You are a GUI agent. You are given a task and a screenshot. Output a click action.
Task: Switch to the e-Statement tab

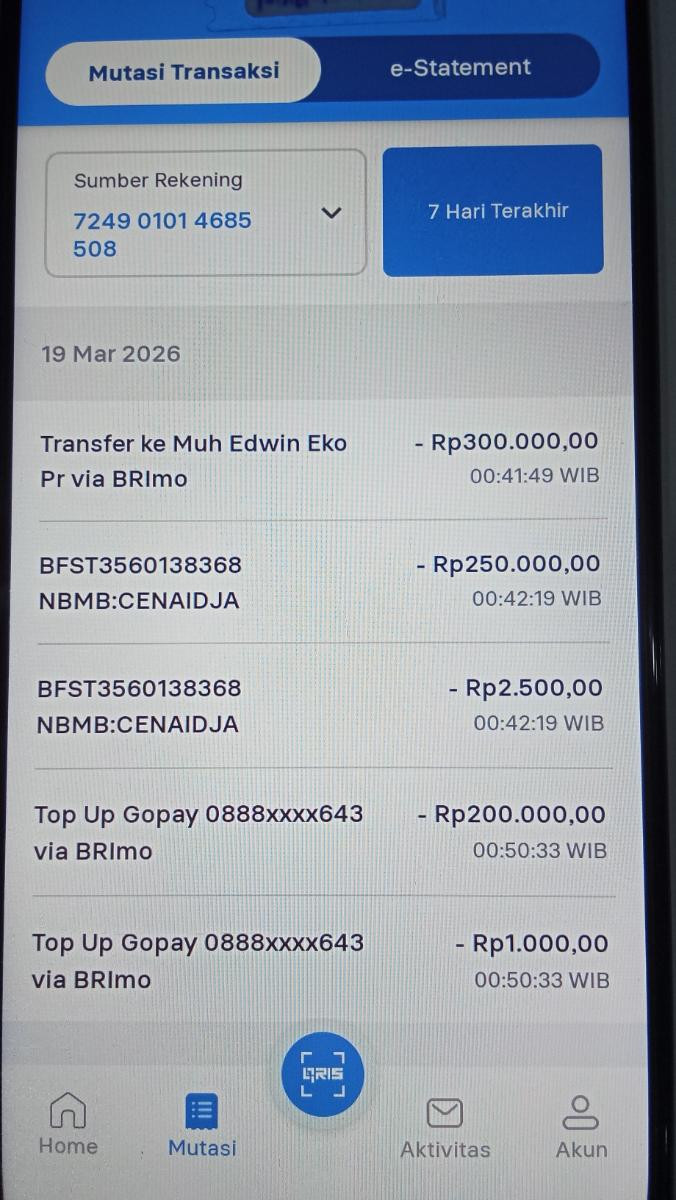[x=460, y=68]
